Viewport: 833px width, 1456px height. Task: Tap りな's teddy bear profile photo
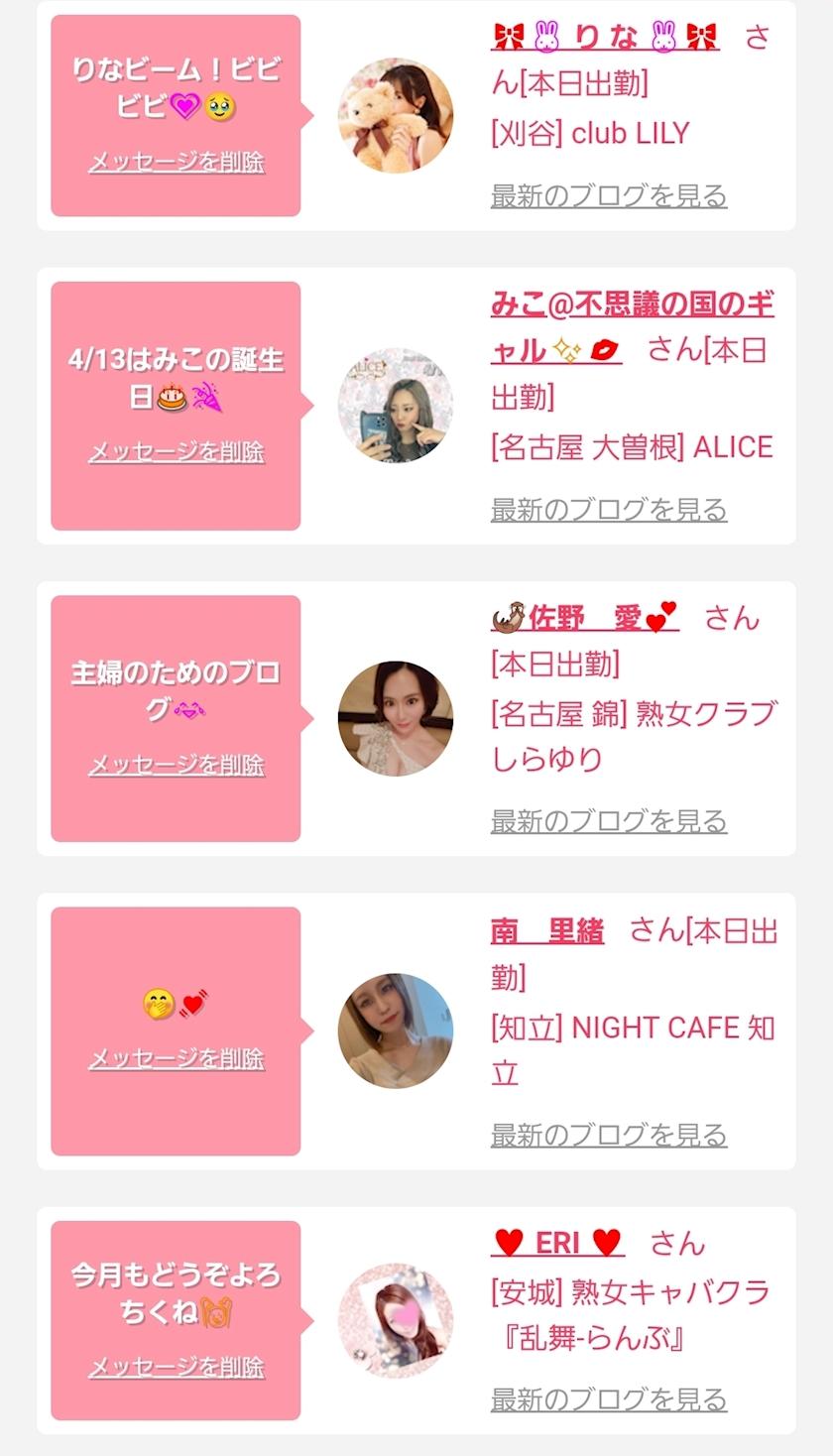(396, 115)
